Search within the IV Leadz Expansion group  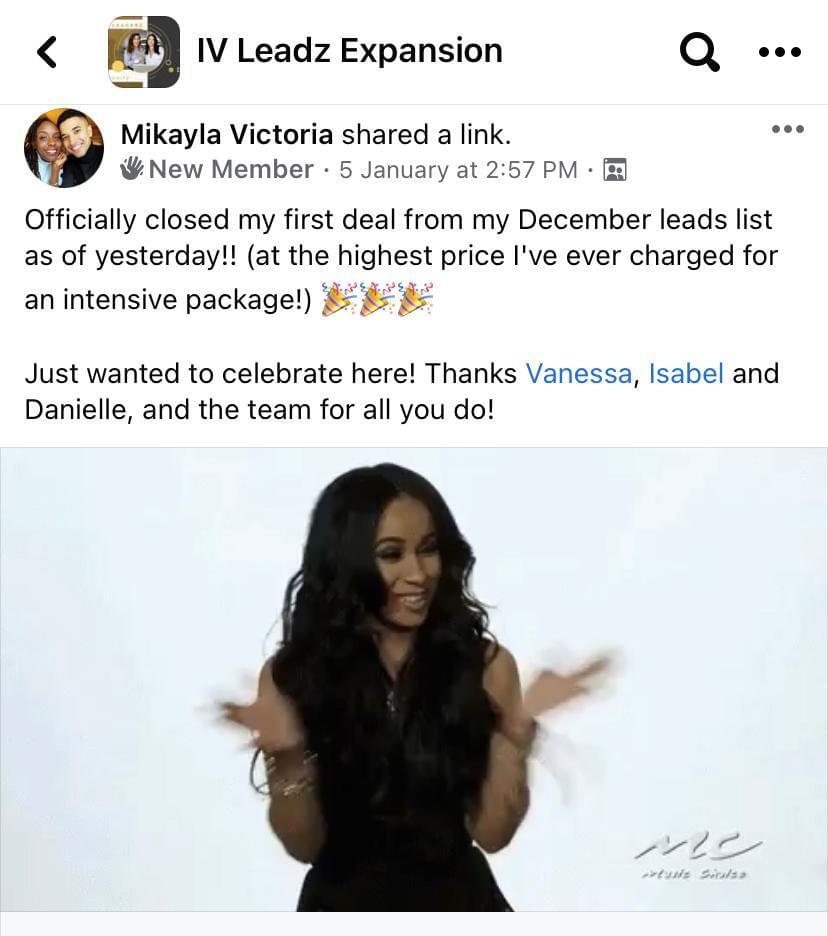pyautogui.click(x=699, y=51)
